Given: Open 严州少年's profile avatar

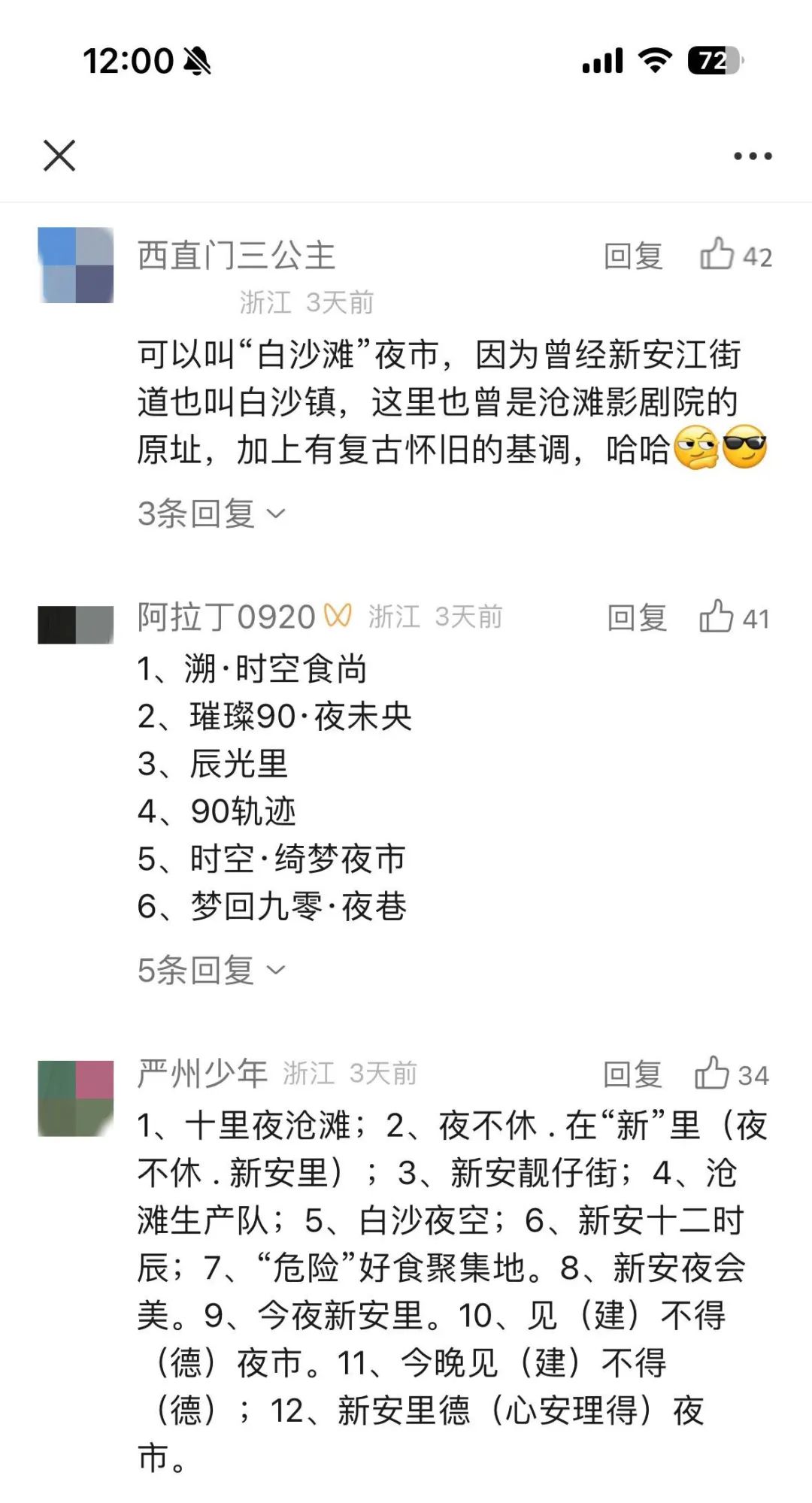Looking at the screenshot, I should tap(76, 1098).
